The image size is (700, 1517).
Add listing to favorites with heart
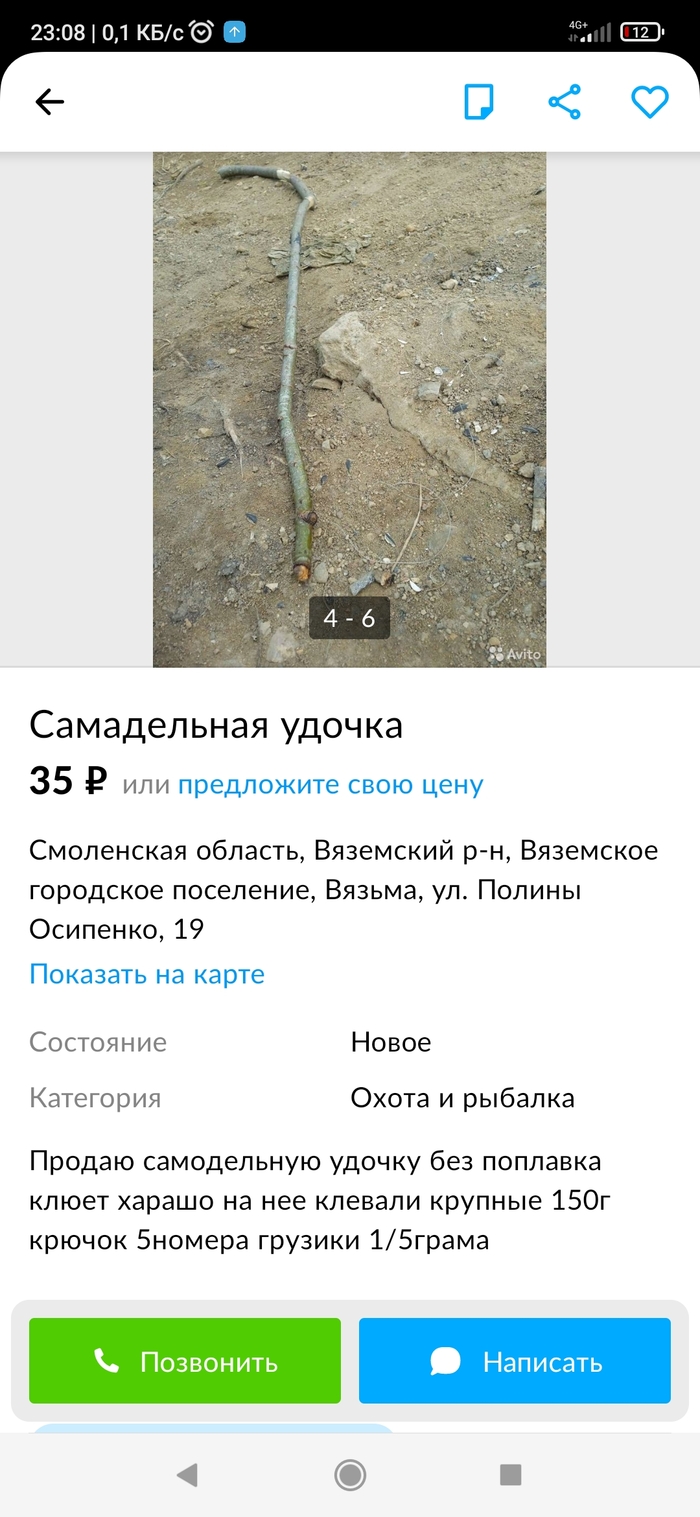[649, 102]
